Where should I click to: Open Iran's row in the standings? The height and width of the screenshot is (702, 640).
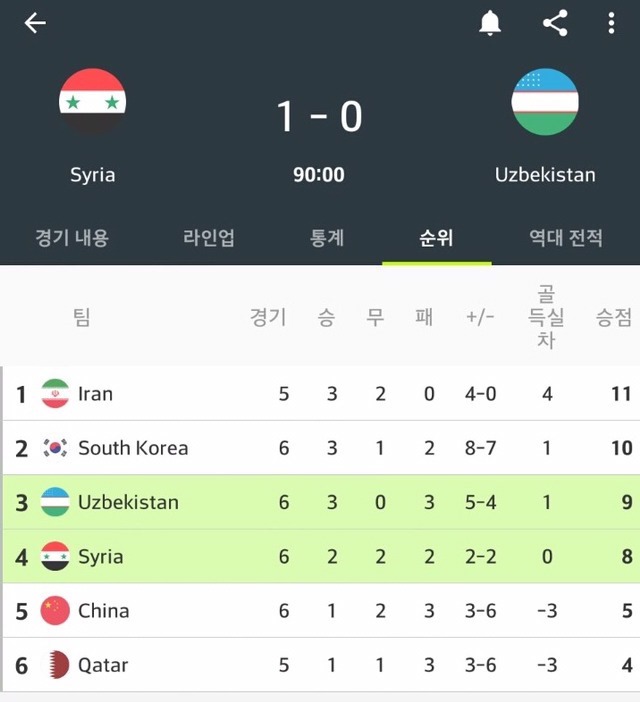coord(320,394)
